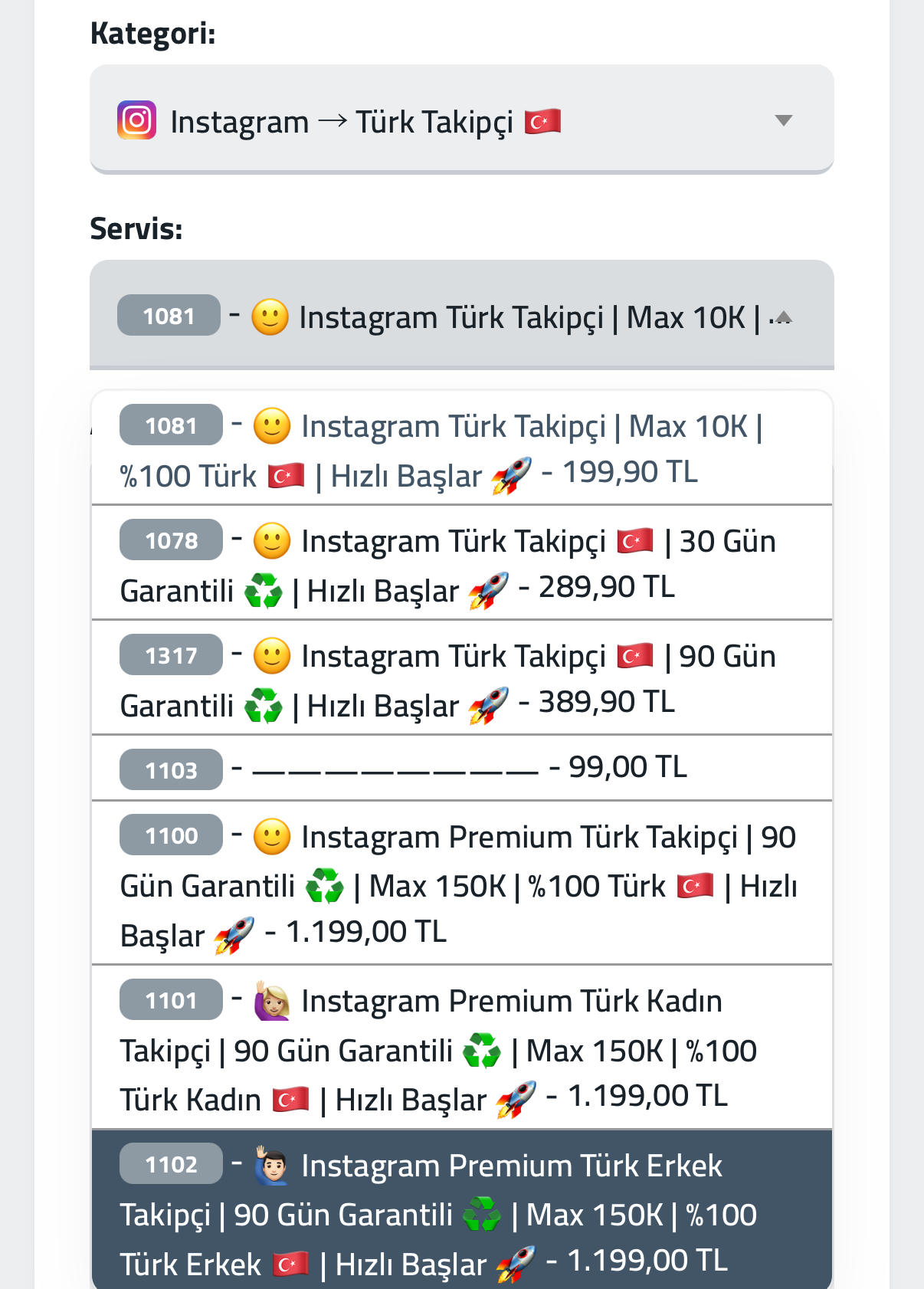Select service 1101 Premium Türk Kadın Takipçi

click(x=461, y=1047)
